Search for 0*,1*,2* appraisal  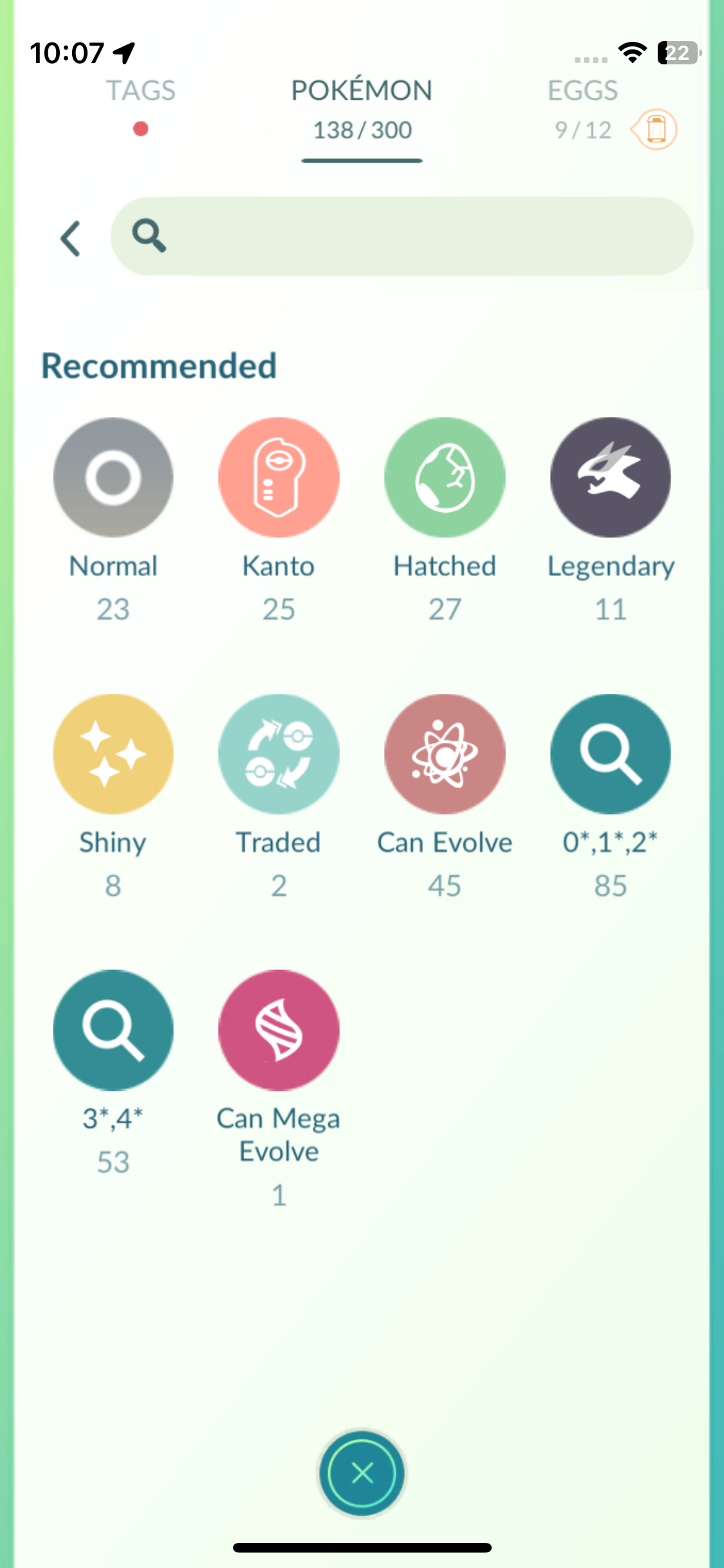(x=610, y=754)
